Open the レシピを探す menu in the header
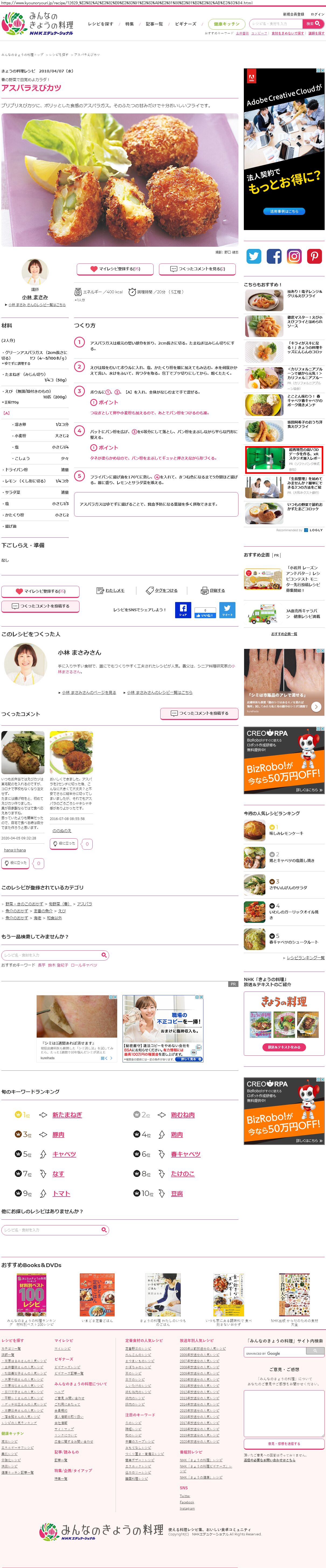 (x=100, y=24)
